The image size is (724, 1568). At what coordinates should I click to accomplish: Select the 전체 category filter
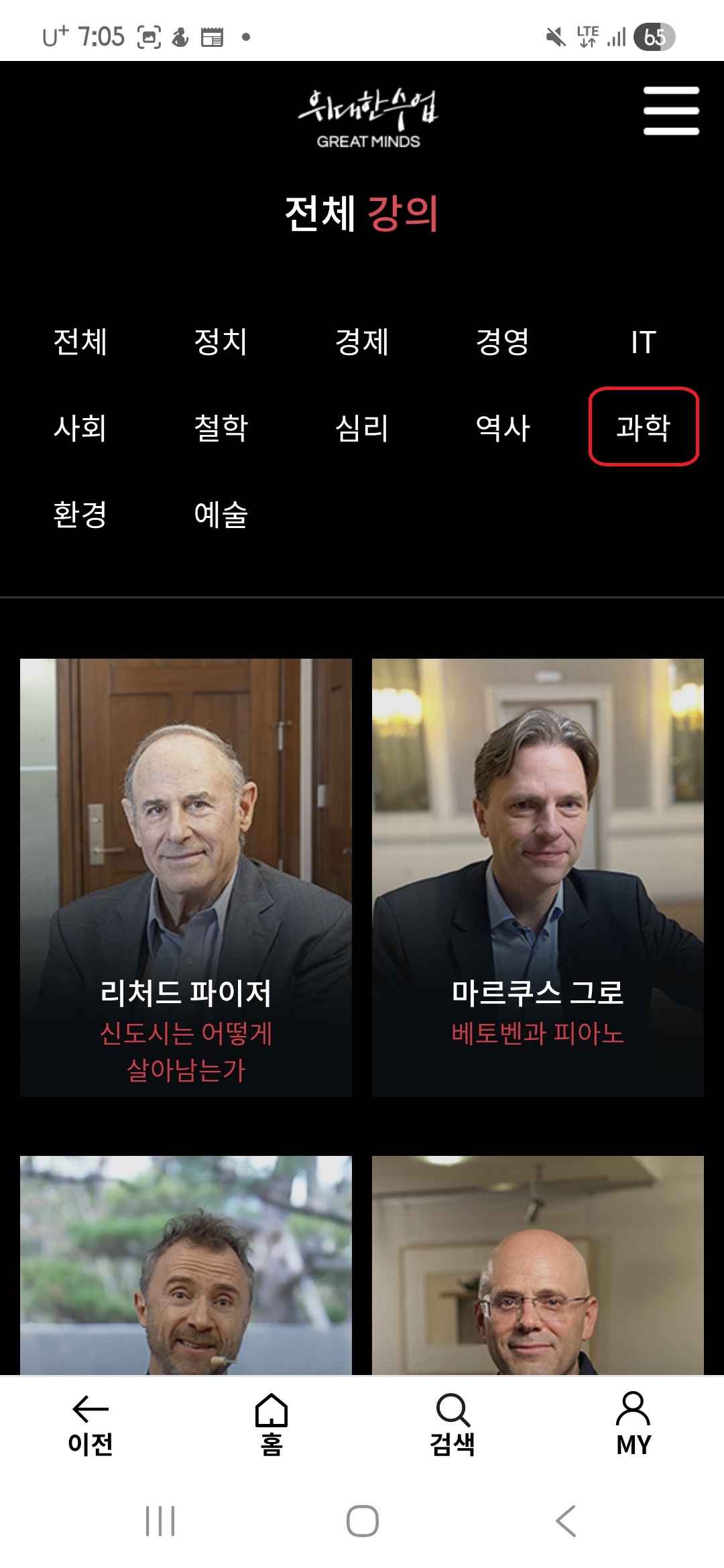coord(80,342)
